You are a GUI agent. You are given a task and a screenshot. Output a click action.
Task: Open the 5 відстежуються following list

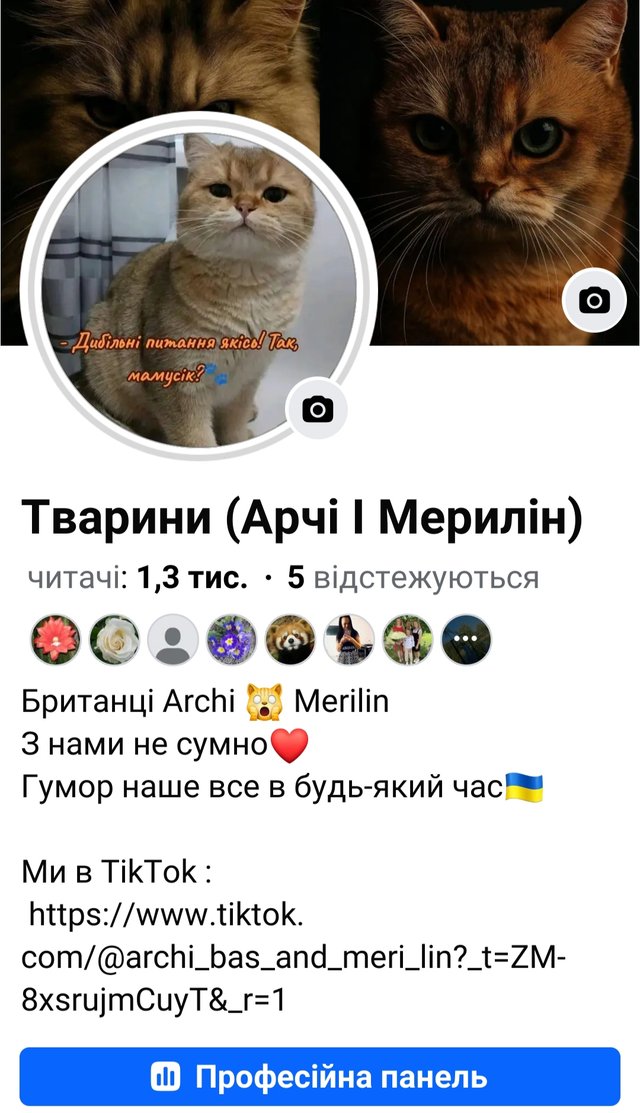tap(414, 577)
